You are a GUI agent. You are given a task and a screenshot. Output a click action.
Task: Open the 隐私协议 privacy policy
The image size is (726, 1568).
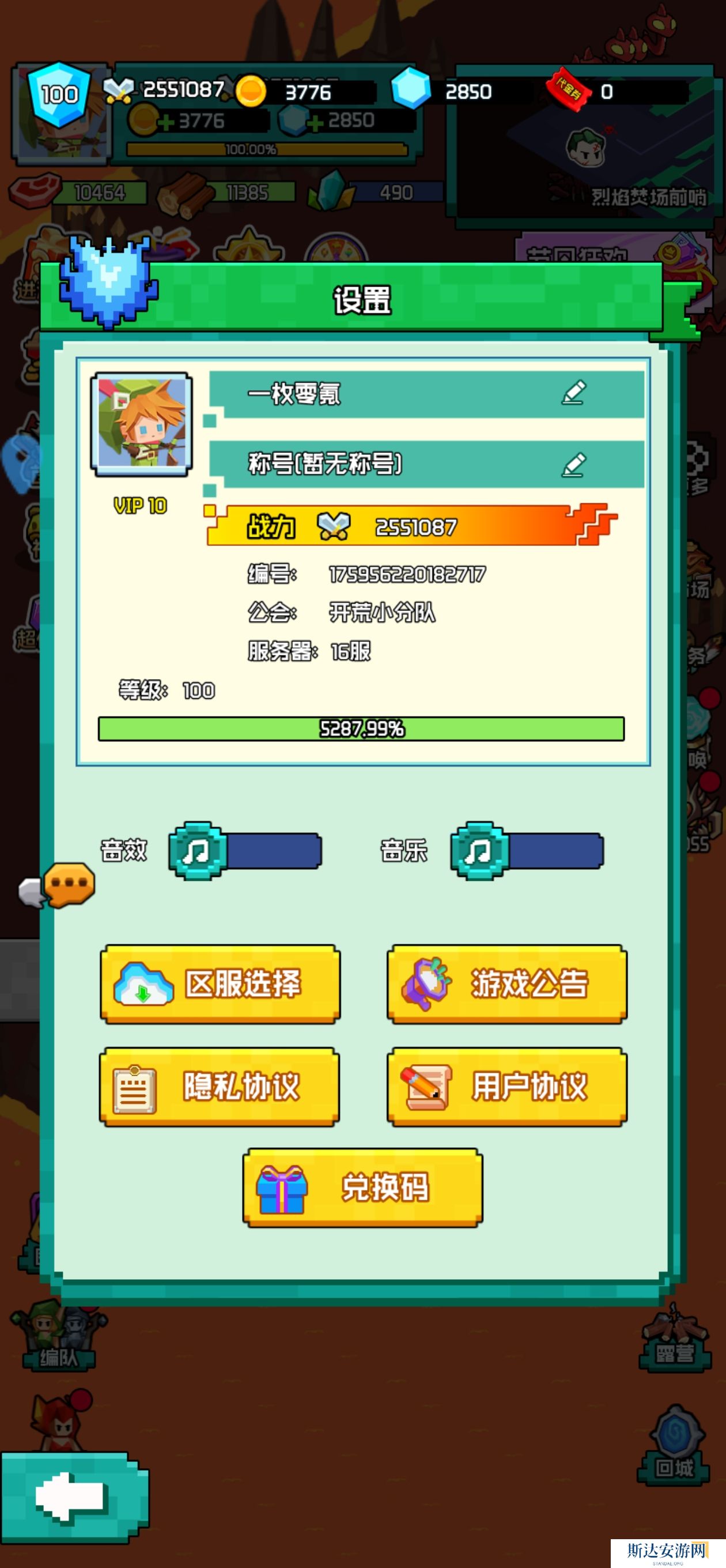220,1087
